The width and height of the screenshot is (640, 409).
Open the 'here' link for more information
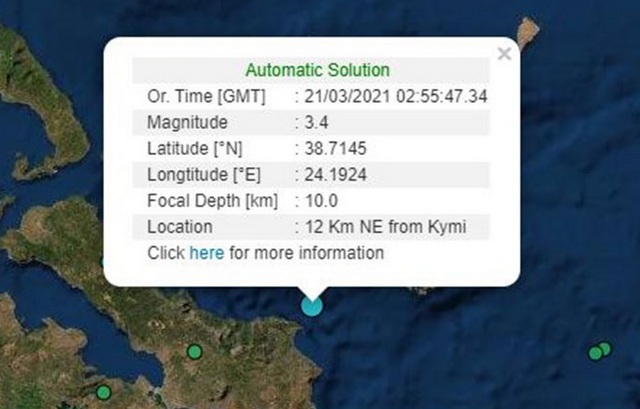click(x=206, y=253)
